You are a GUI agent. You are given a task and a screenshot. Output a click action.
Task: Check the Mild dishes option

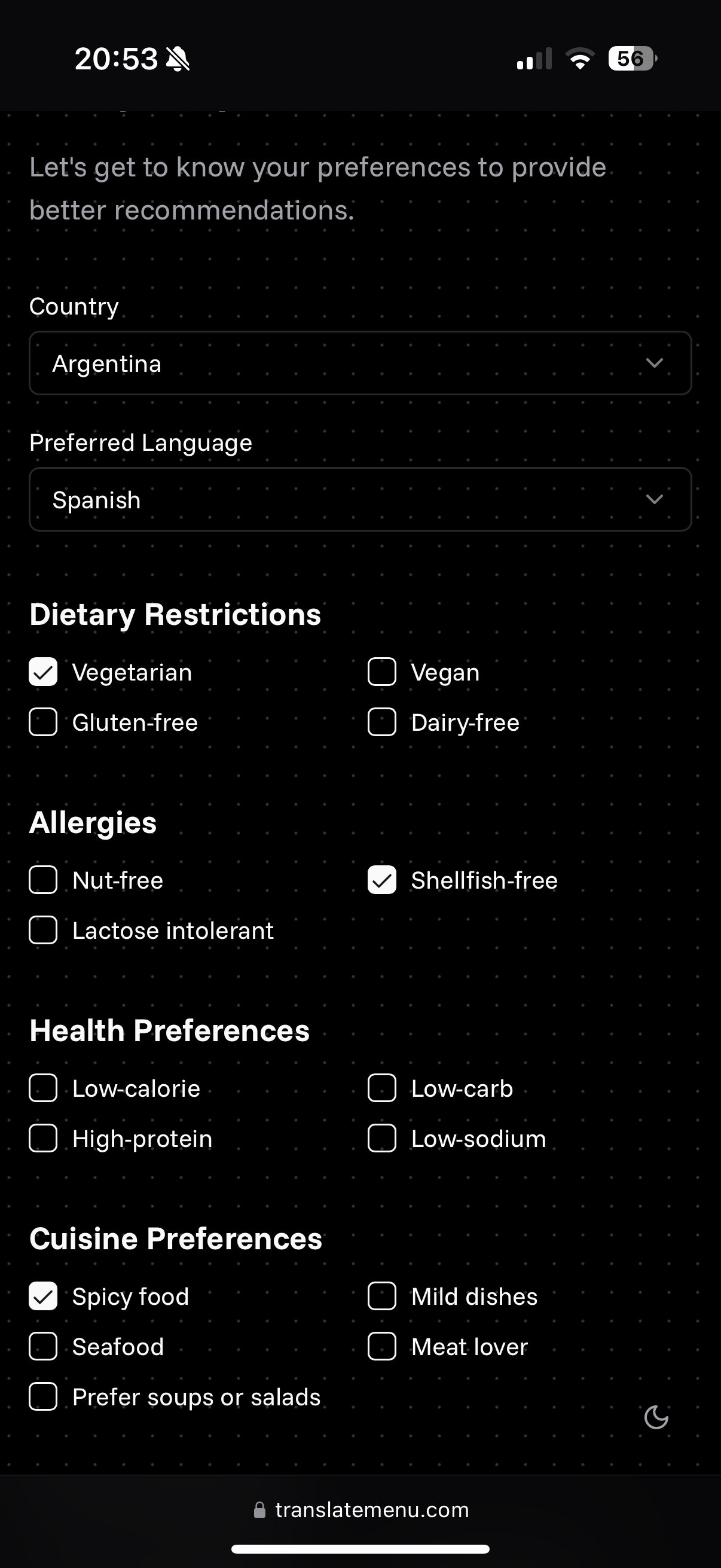[382, 1297]
